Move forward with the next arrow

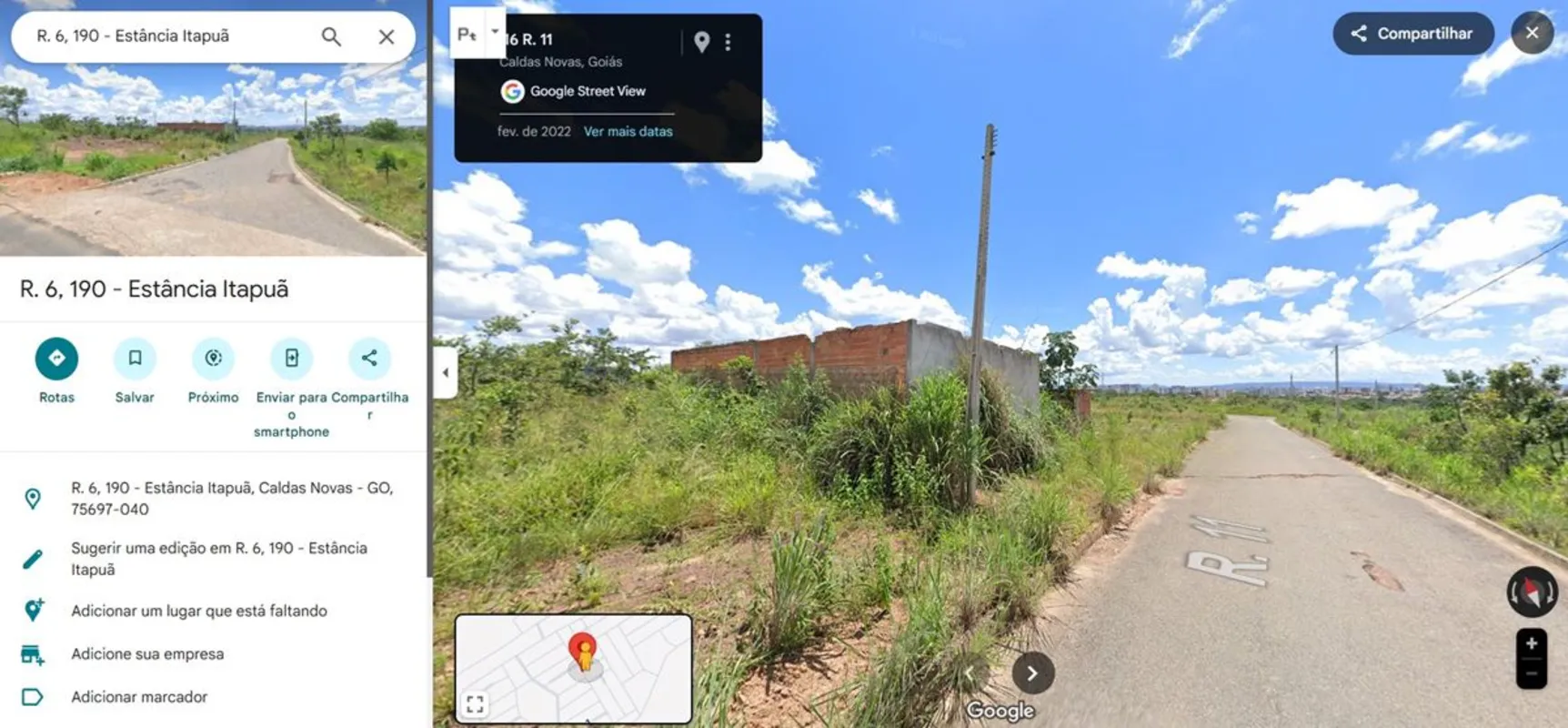1032,673
